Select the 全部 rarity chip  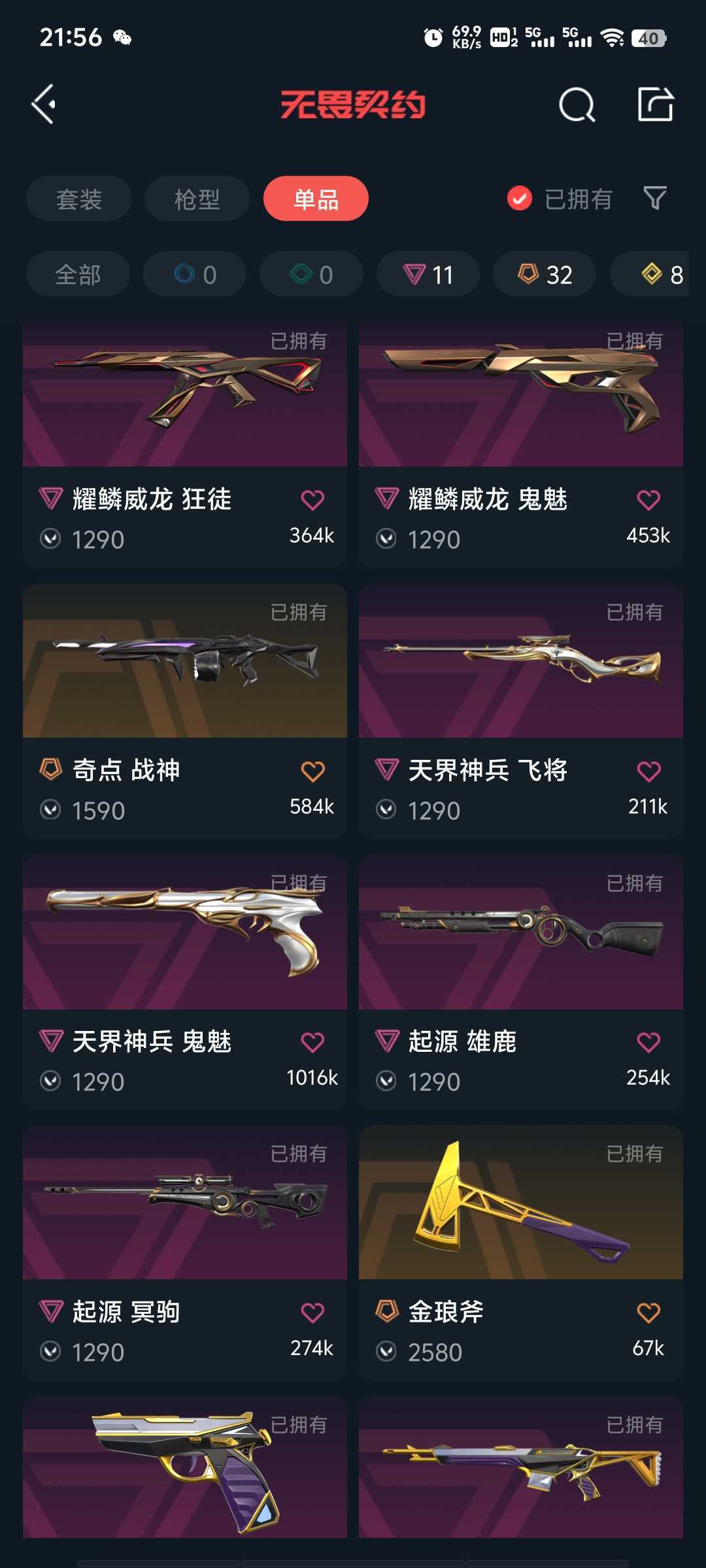click(78, 274)
